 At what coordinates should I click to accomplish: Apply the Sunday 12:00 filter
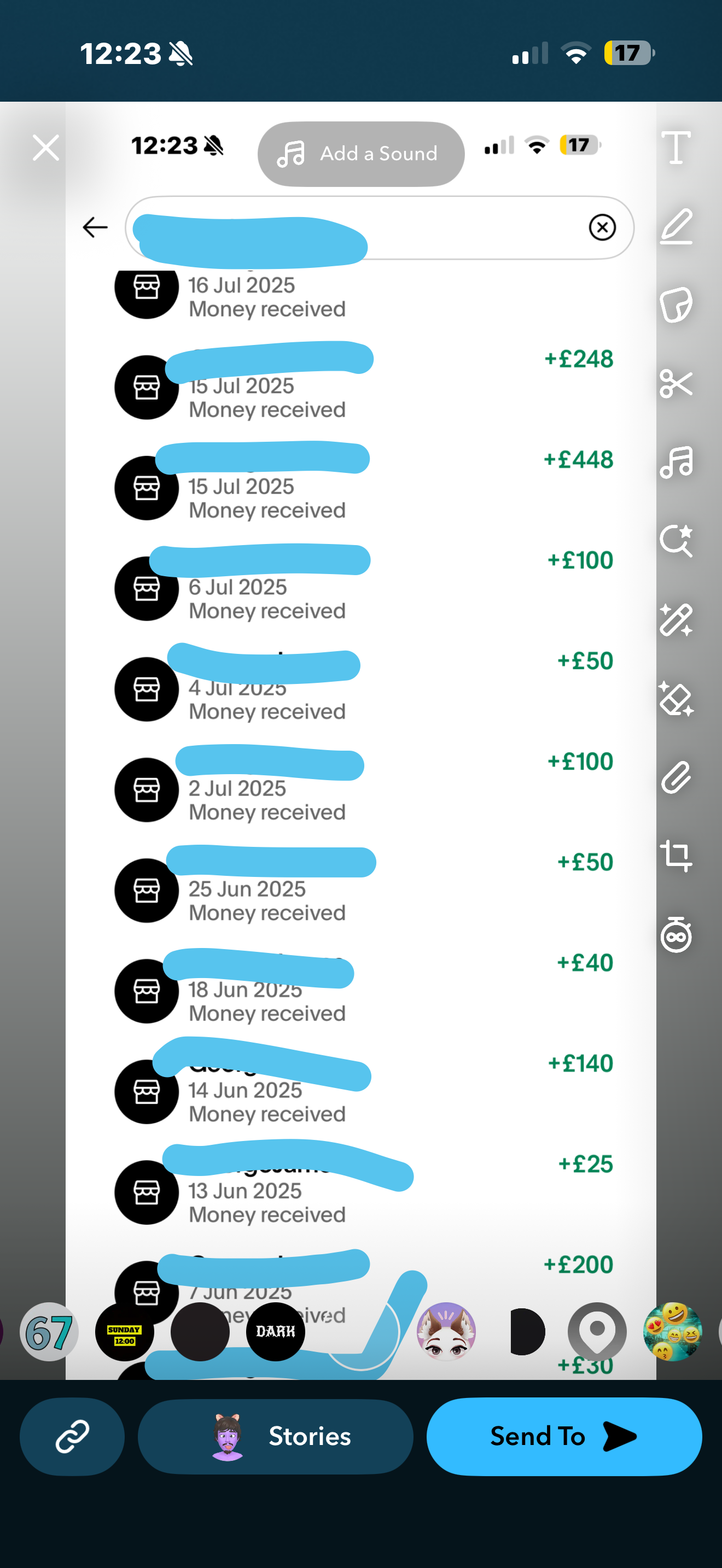click(x=124, y=1332)
